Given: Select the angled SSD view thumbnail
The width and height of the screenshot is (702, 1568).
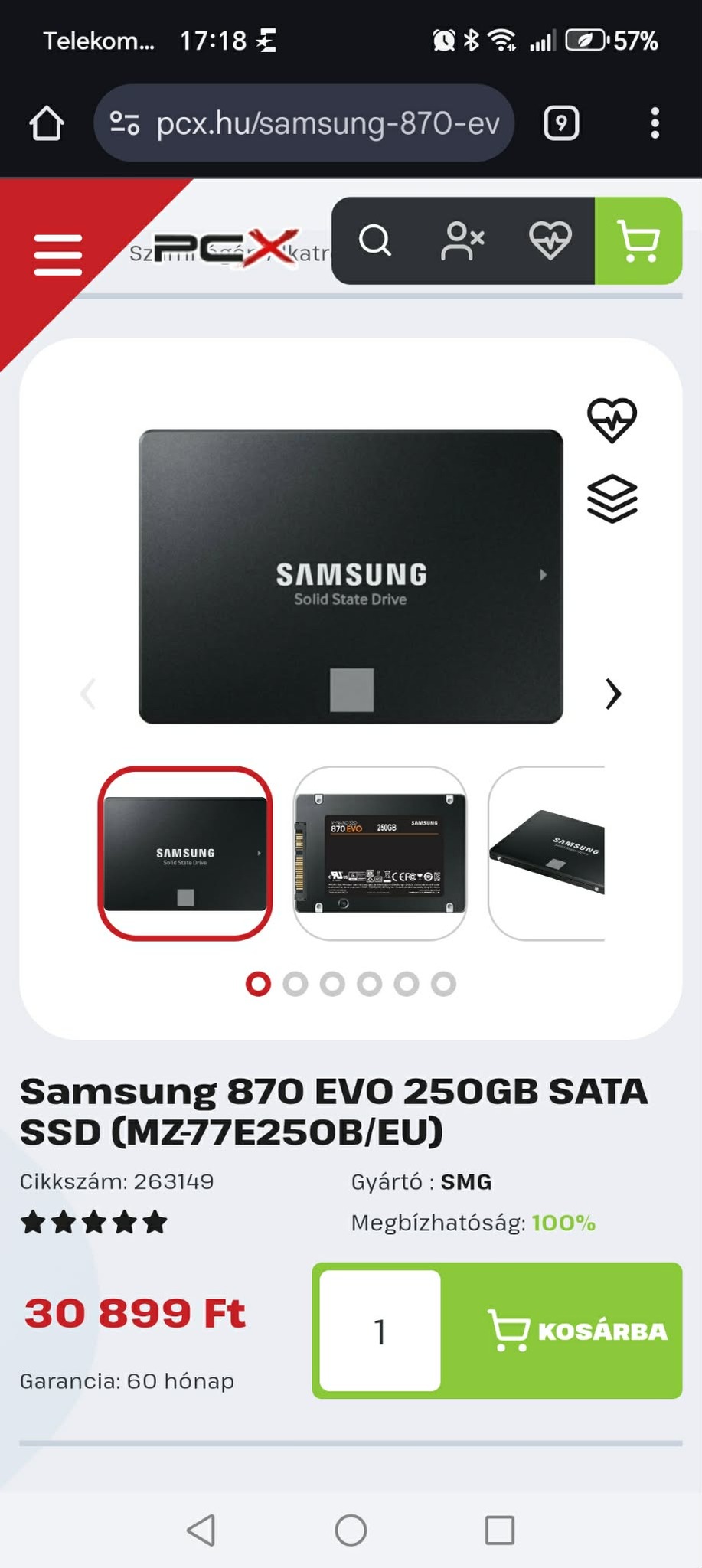Looking at the screenshot, I should 547,853.
